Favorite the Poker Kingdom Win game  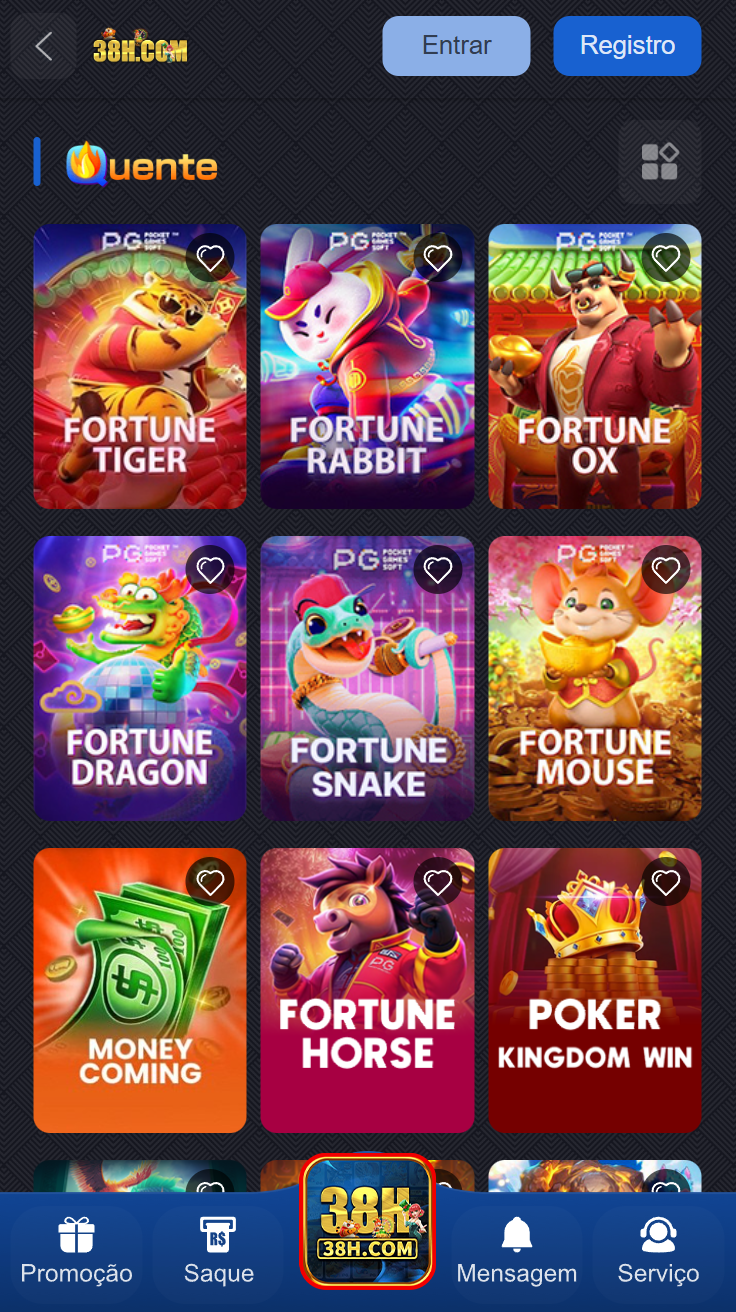pyautogui.click(x=666, y=882)
